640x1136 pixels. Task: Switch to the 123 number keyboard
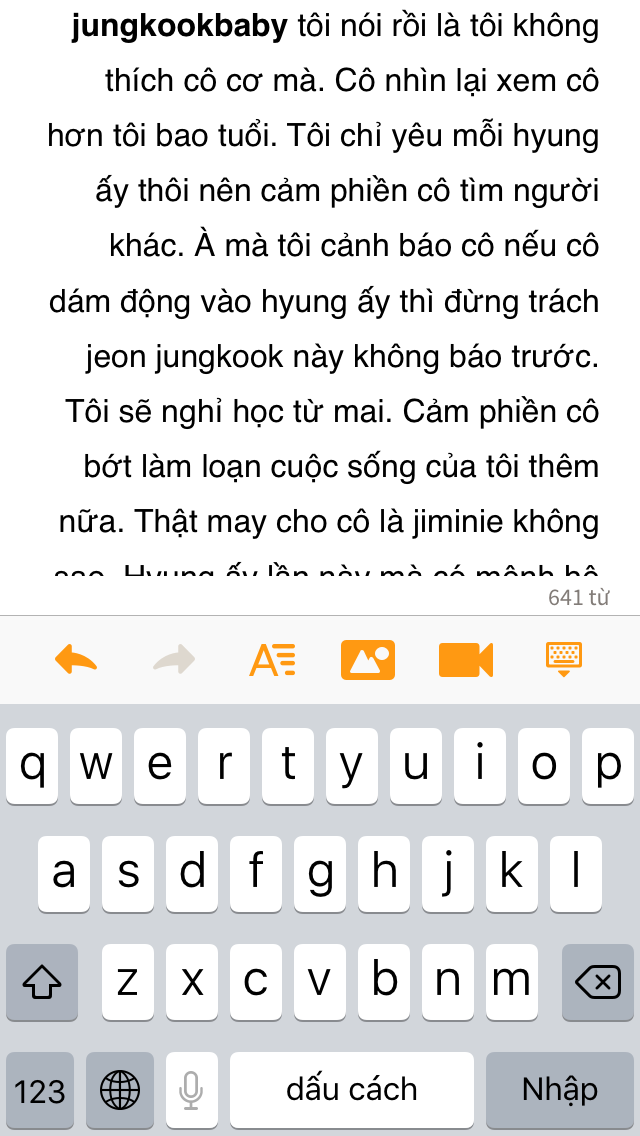(x=40, y=1090)
